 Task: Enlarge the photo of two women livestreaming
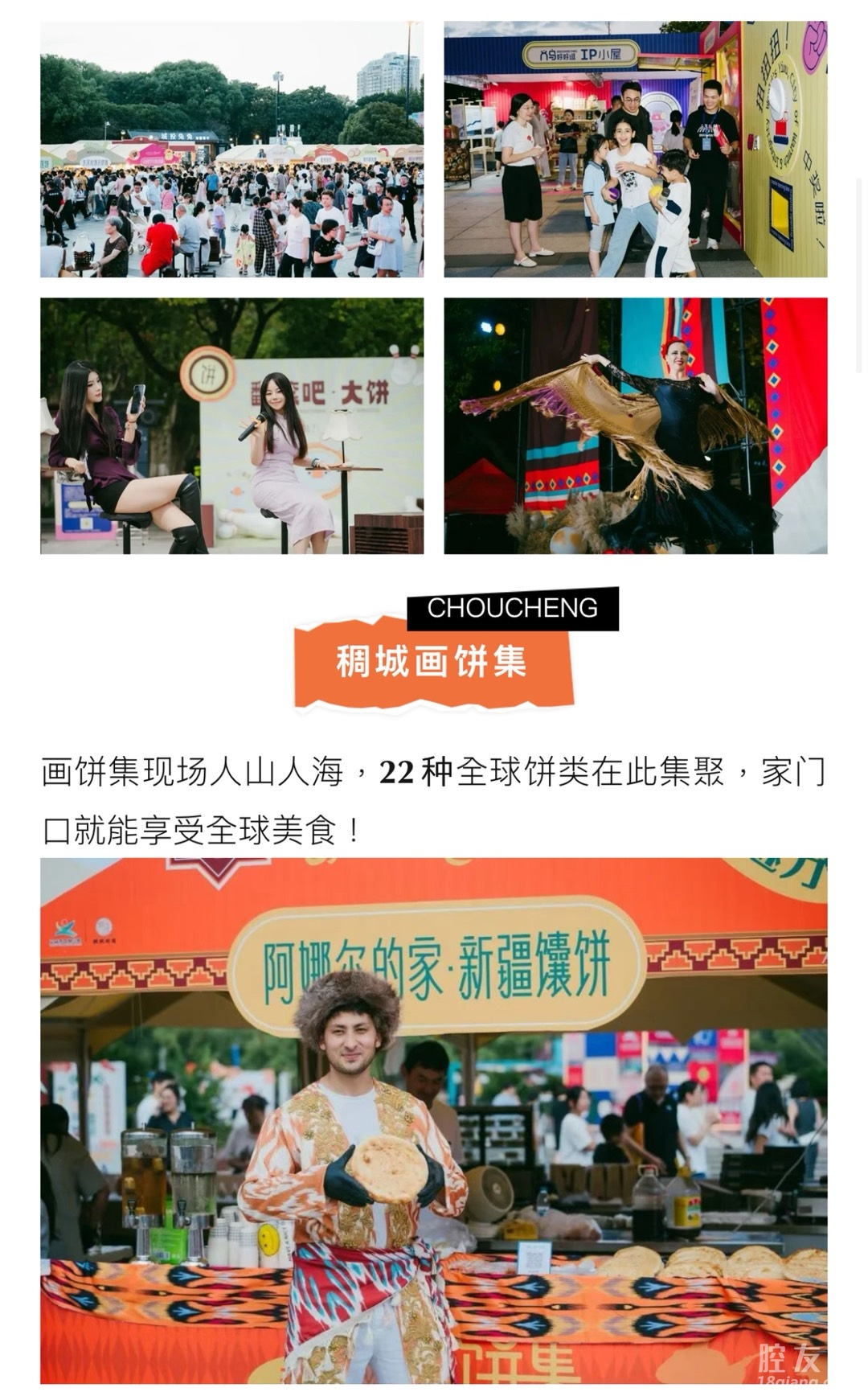[x=231, y=425]
